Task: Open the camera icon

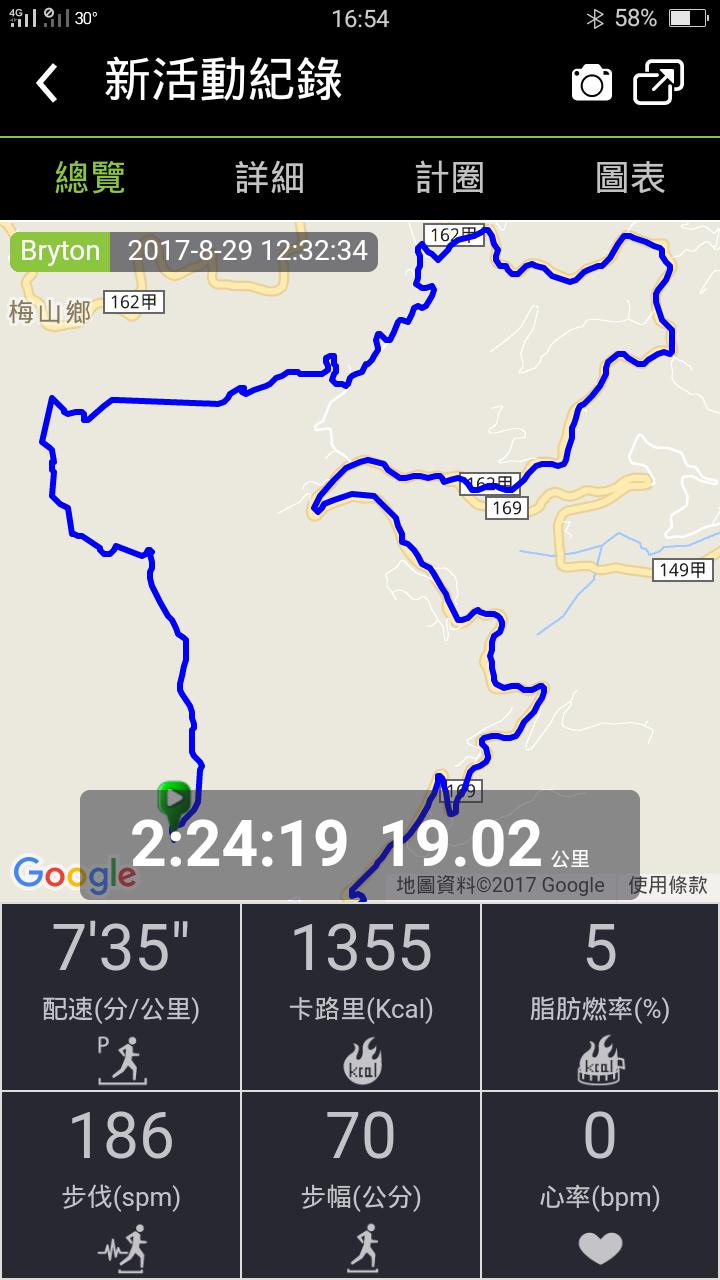Action: tap(591, 83)
